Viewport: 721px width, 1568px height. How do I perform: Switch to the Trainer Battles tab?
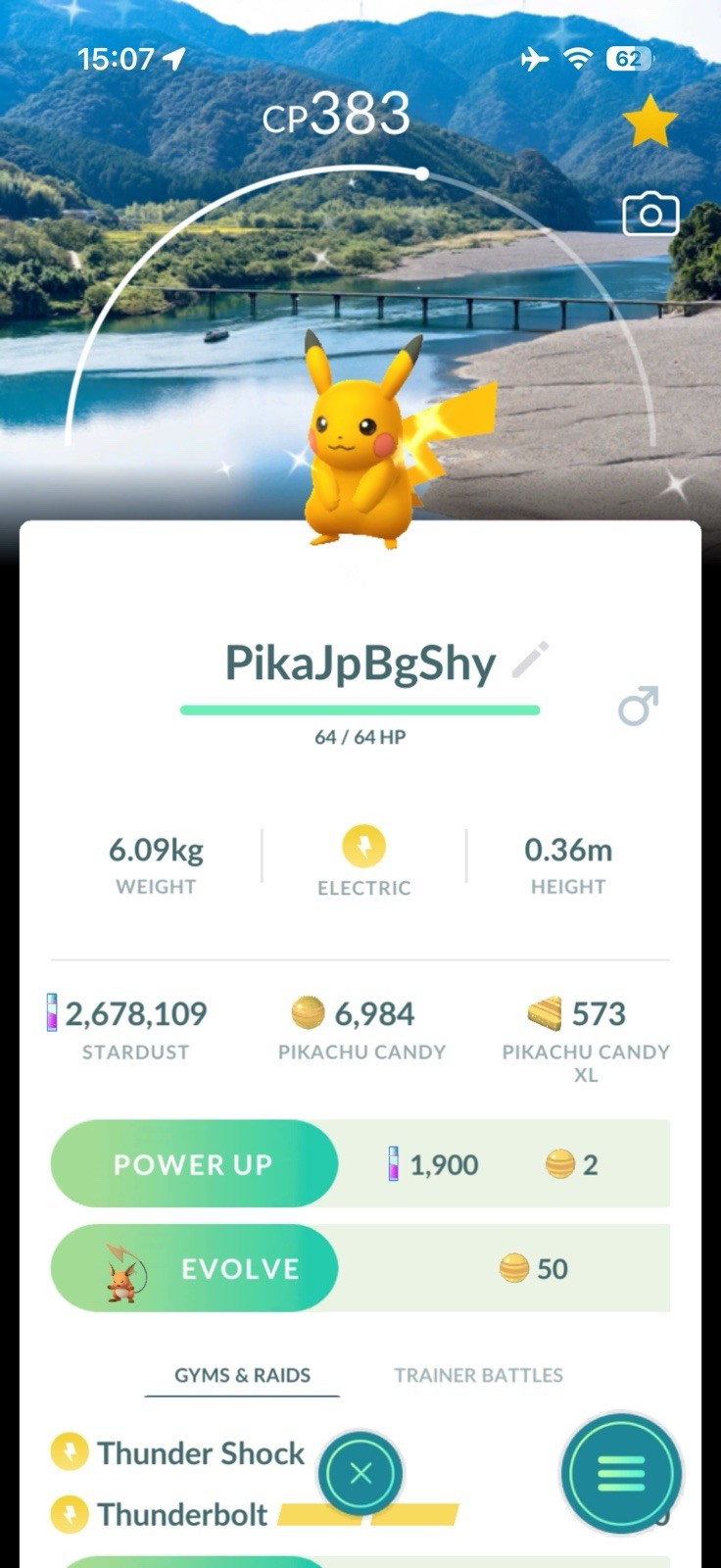point(478,1375)
